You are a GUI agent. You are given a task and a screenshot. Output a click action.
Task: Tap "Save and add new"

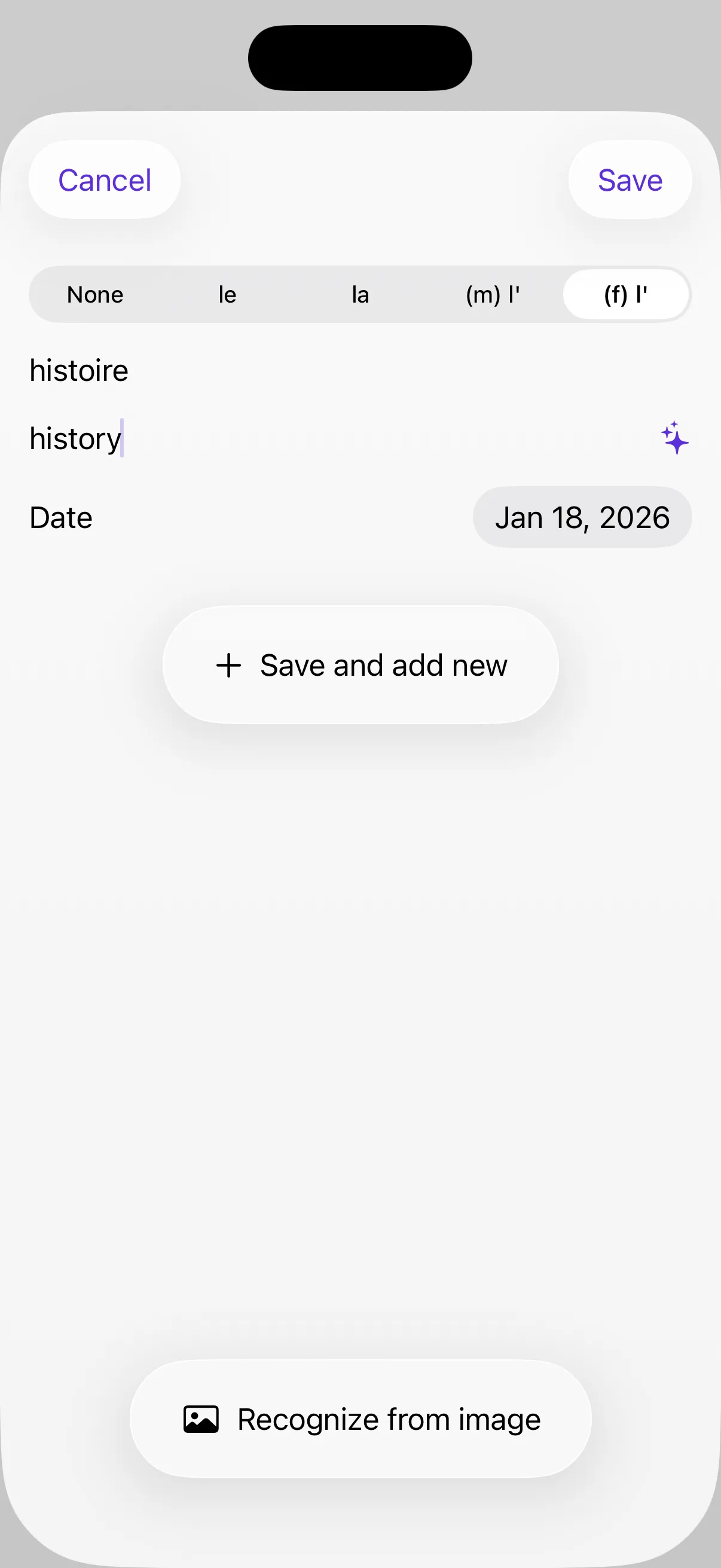pos(360,665)
